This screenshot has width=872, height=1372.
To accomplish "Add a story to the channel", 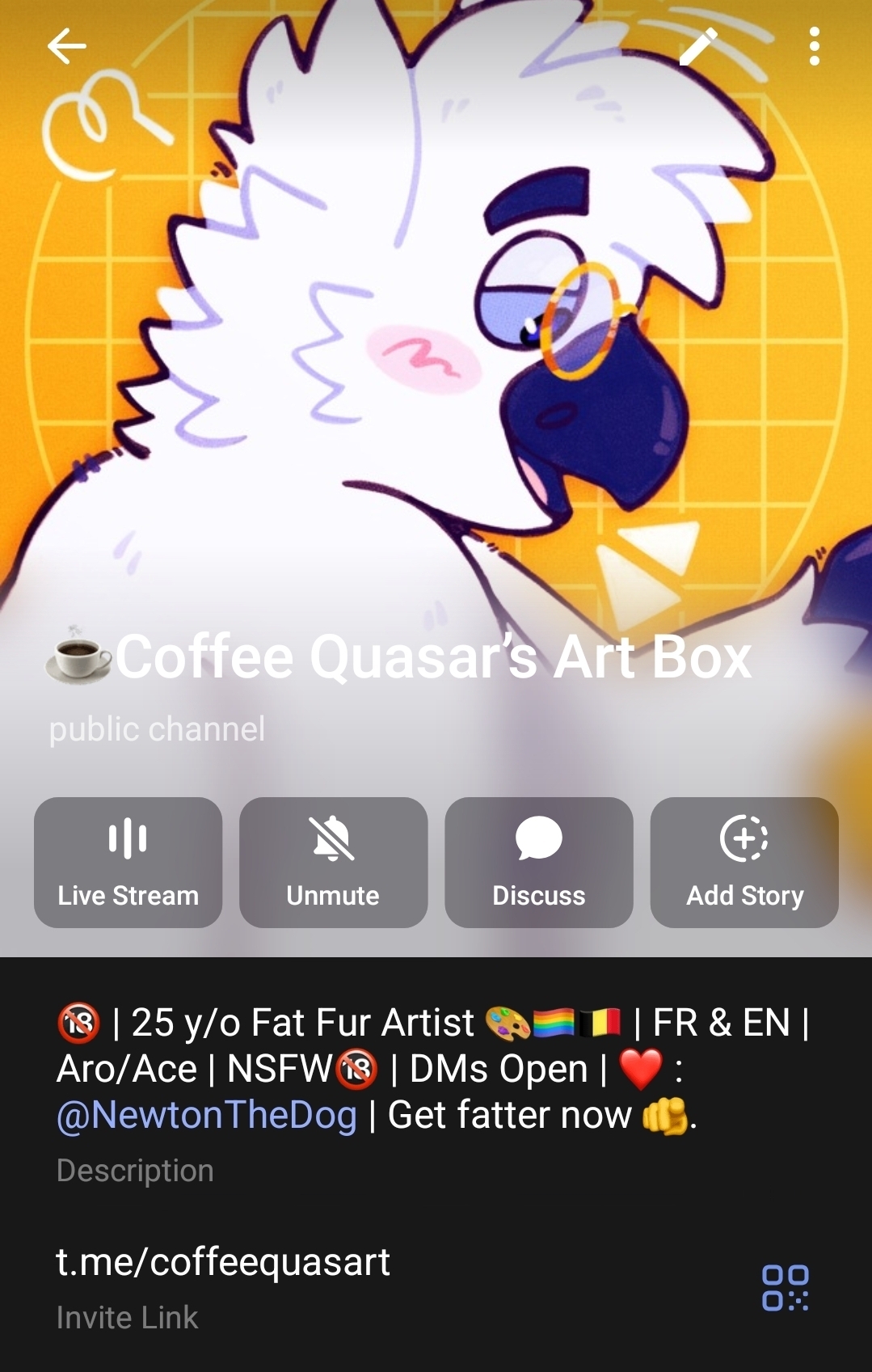I will [744, 862].
